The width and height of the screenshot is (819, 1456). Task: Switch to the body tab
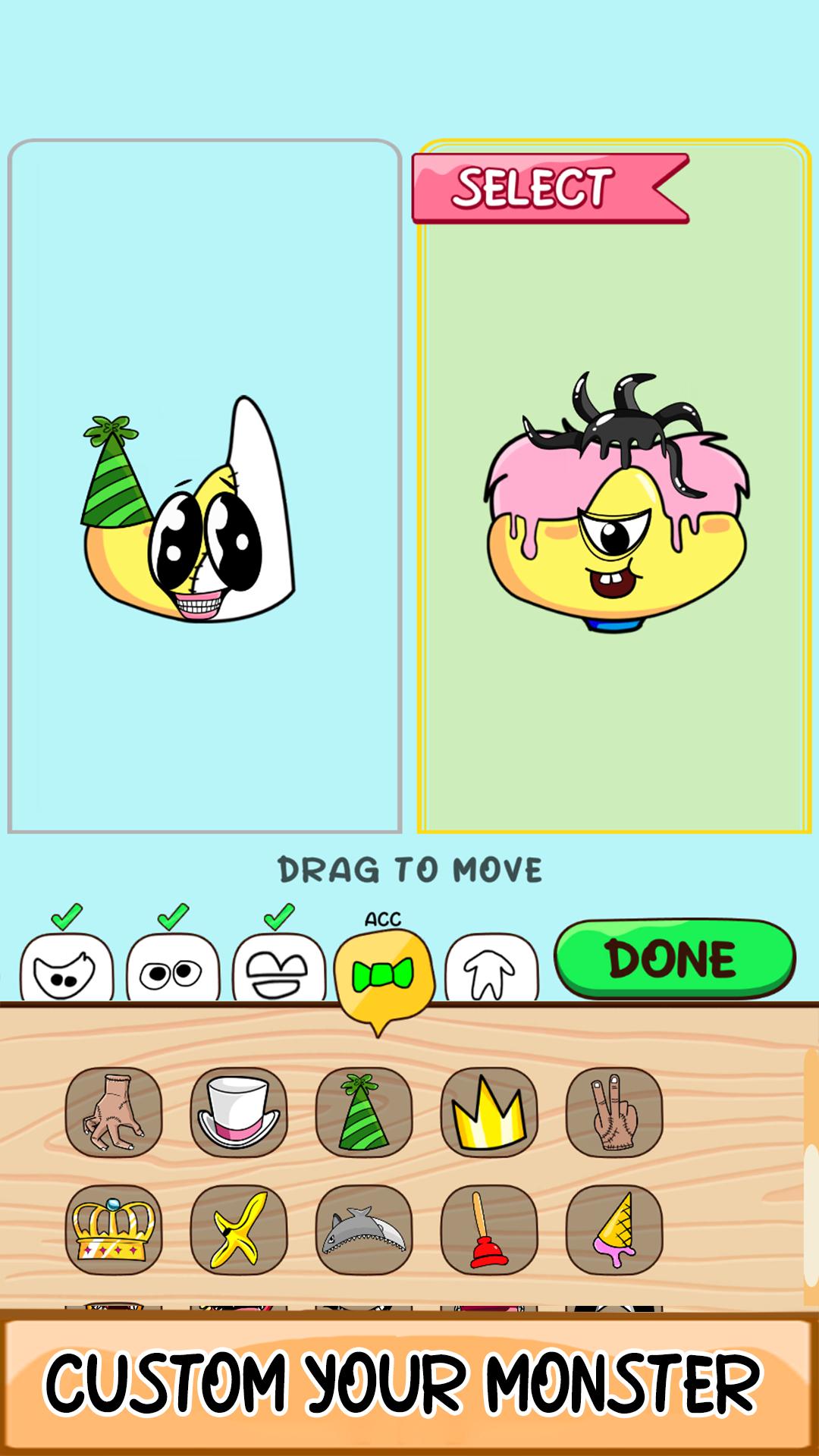491,968
